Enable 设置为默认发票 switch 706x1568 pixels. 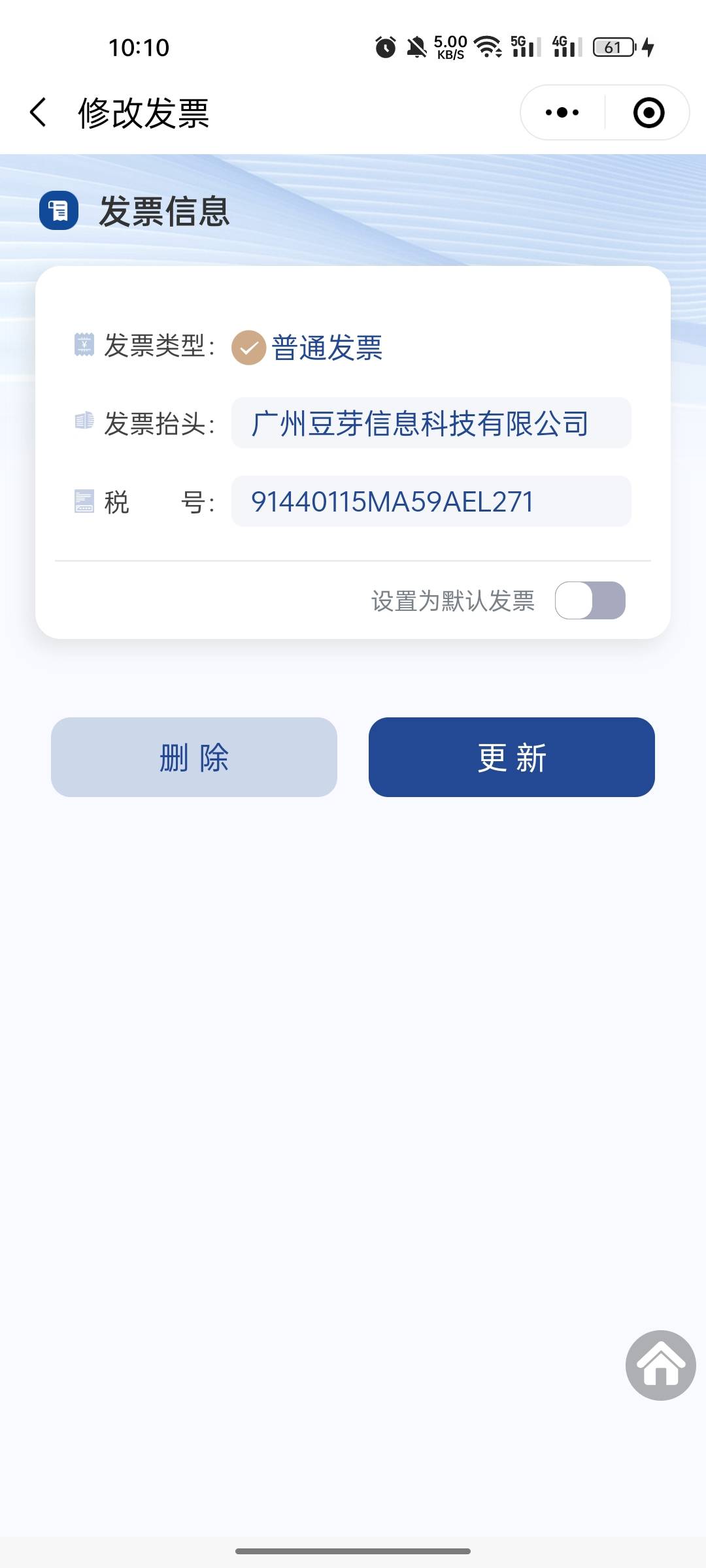point(590,600)
